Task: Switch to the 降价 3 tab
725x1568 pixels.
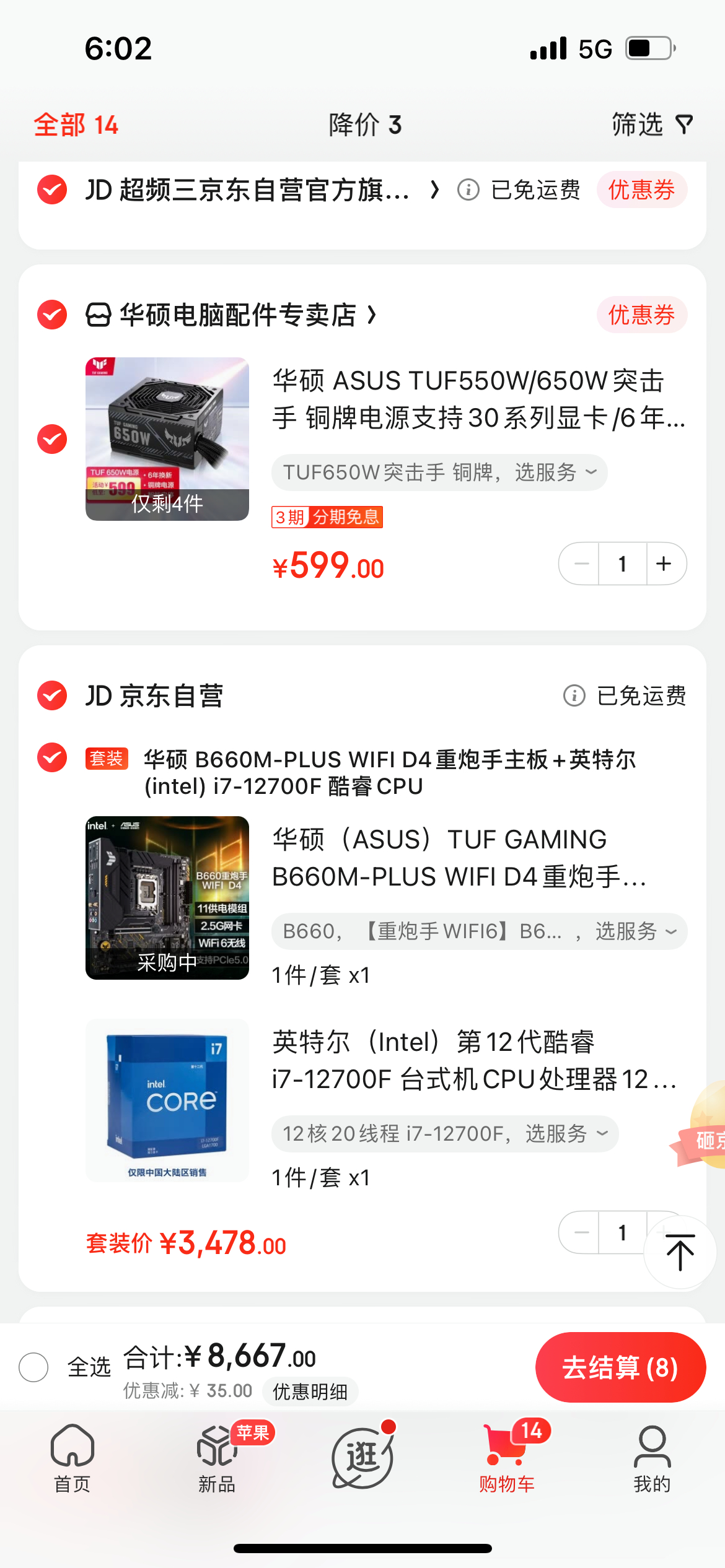Action: pyautogui.click(x=365, y=125)
